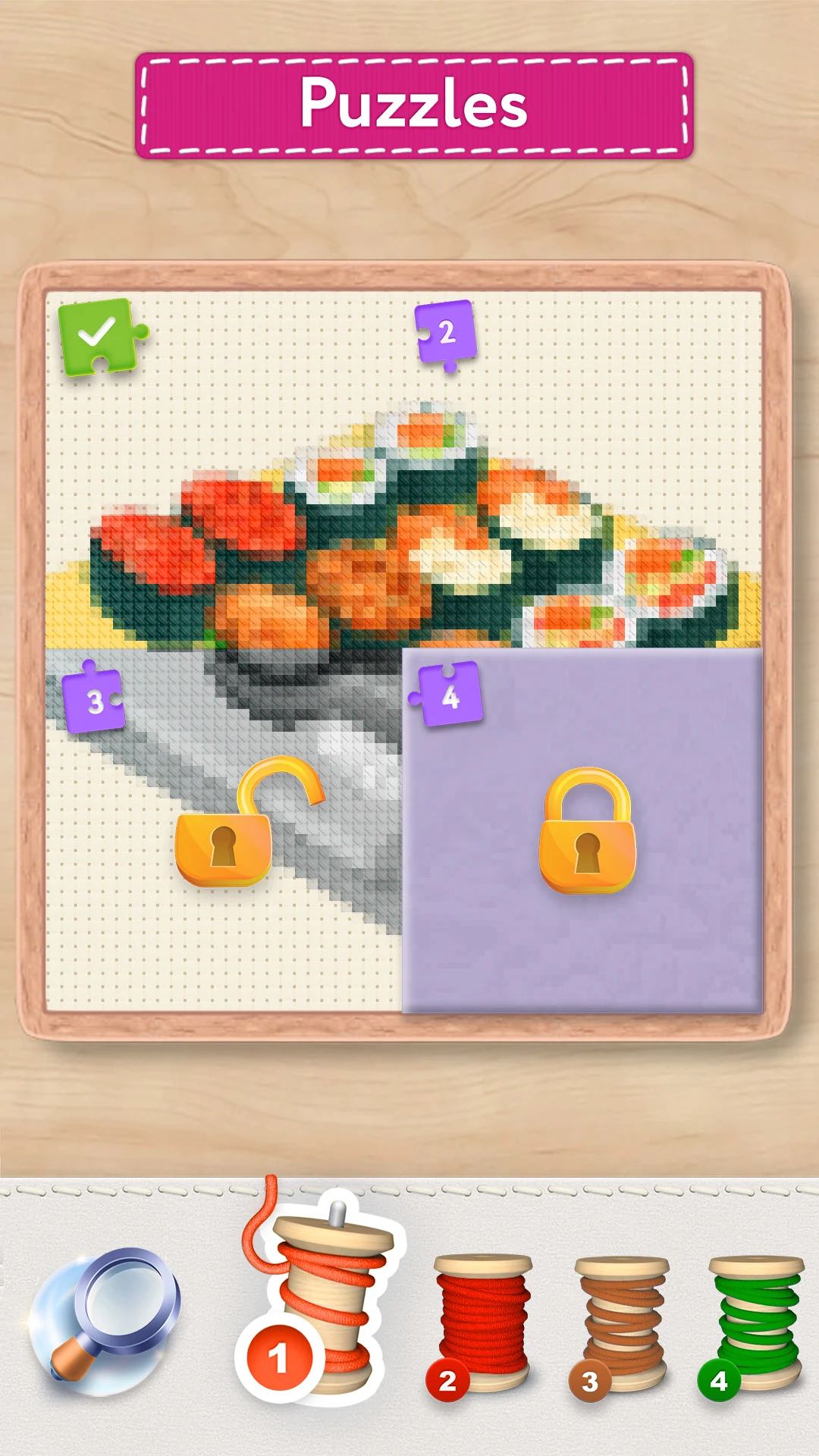
Task: Tap locked puzzle piece number 4
Action: (582, 830)
